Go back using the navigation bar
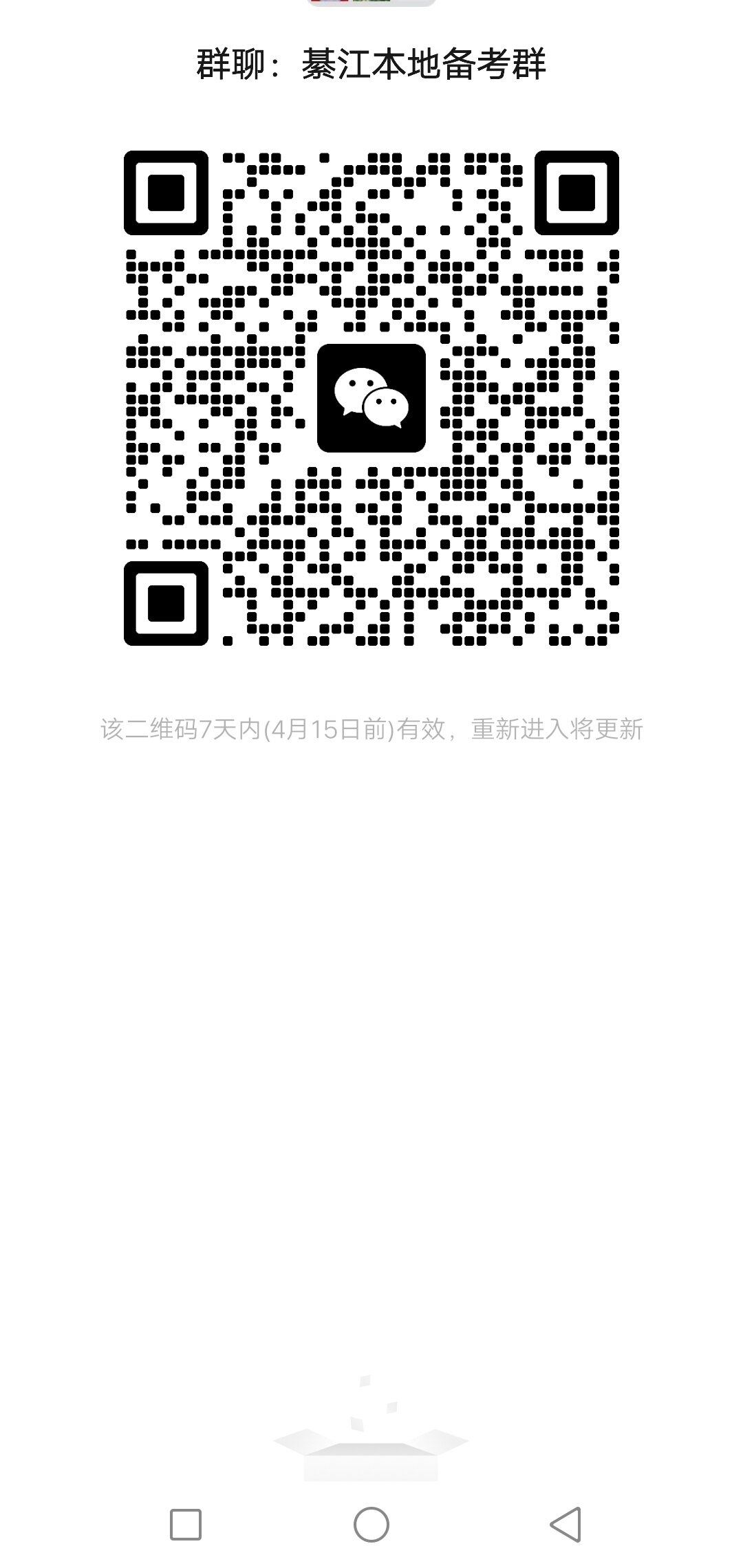This screenshot has width=743, height=1568. tap(566, 1524)
